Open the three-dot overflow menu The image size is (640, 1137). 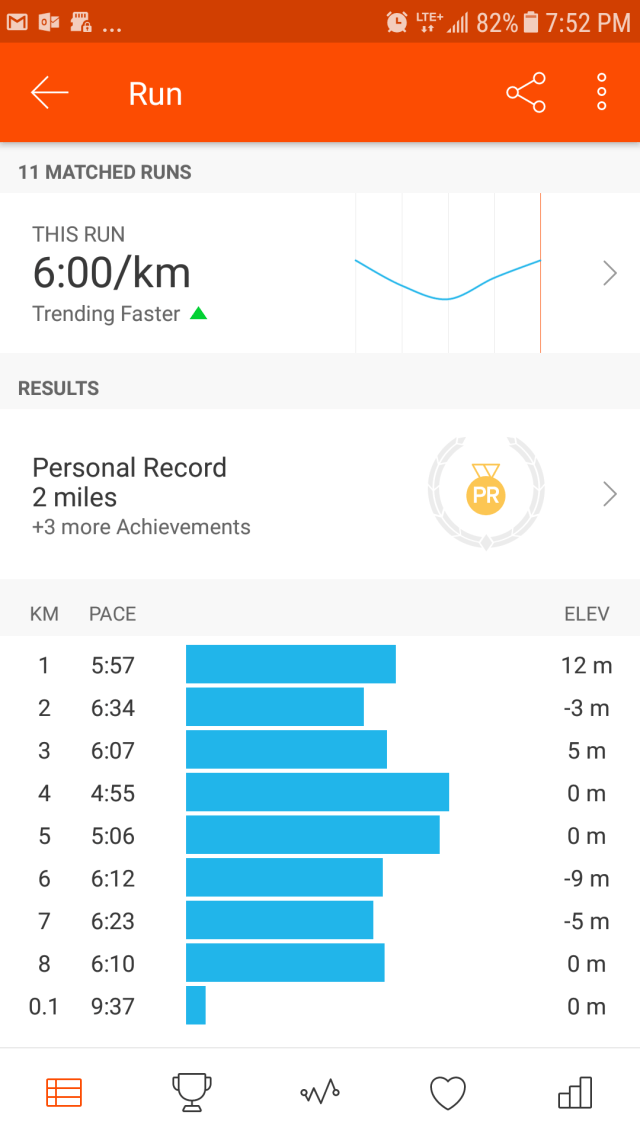pos(601,93)
